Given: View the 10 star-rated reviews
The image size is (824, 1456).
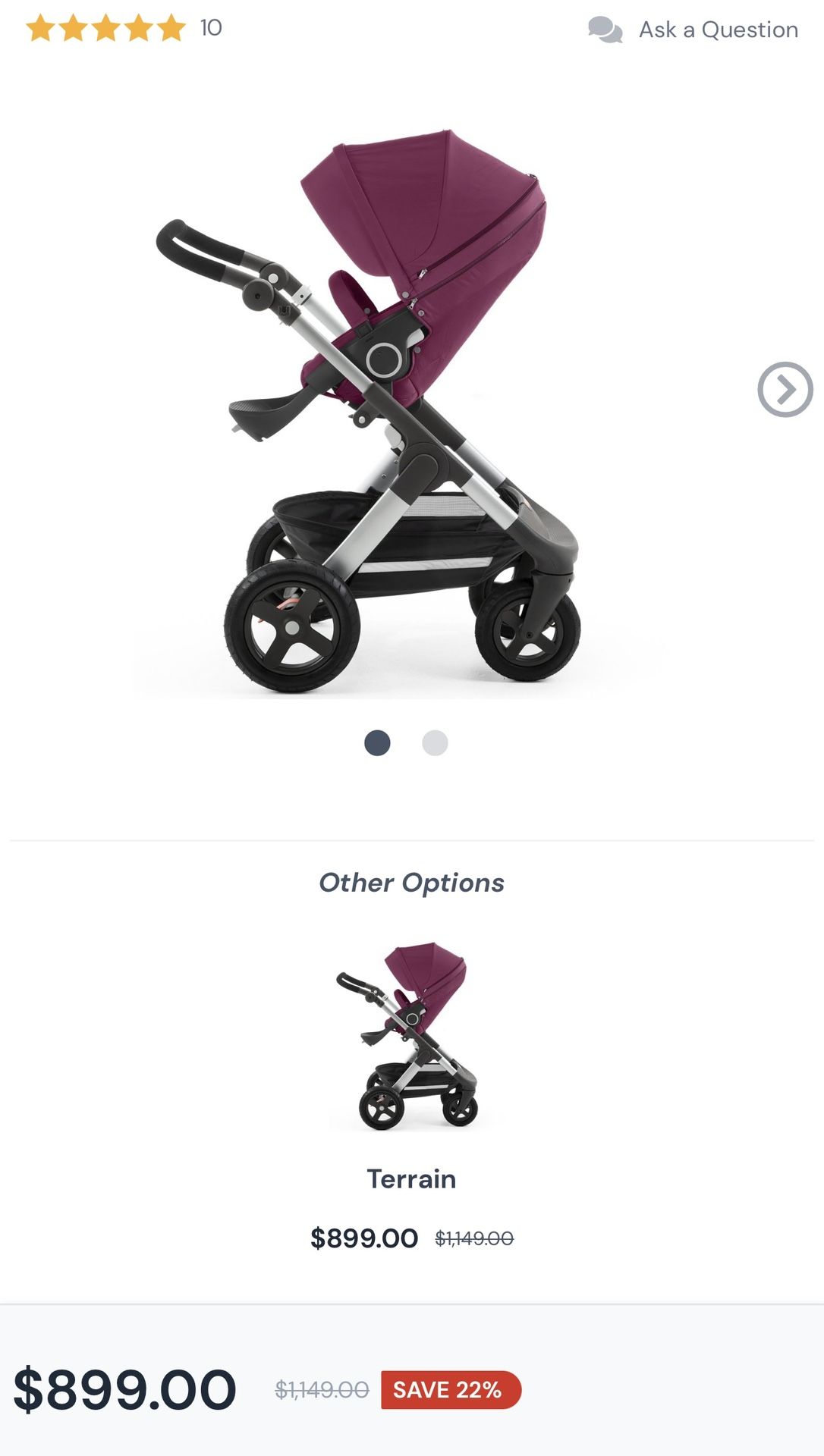Looking at the screenshot, I should point(124,28).
